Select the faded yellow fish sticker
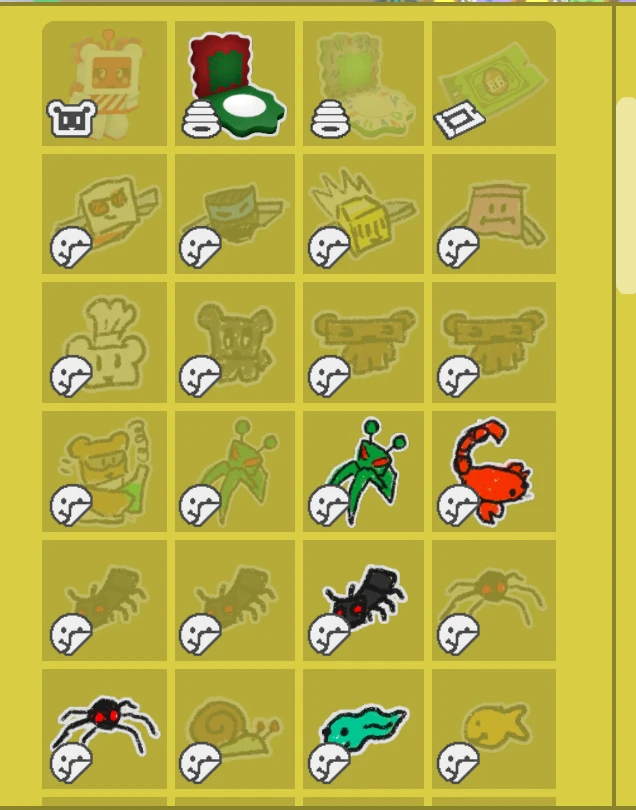Viewport: 636px width, 810px height. (x=494, y=728)
